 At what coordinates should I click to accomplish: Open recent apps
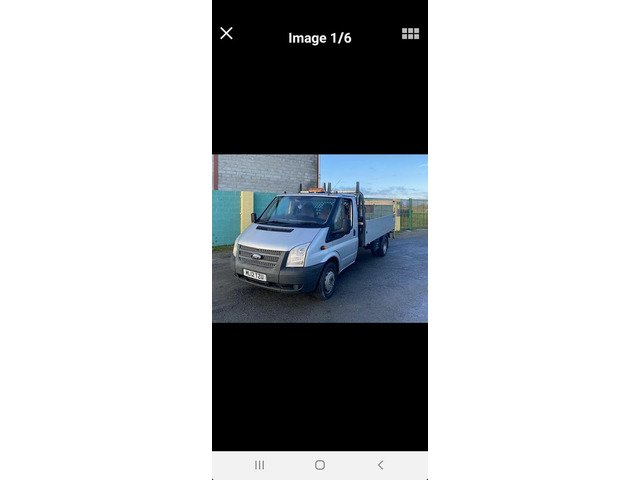tap(260, 465)
